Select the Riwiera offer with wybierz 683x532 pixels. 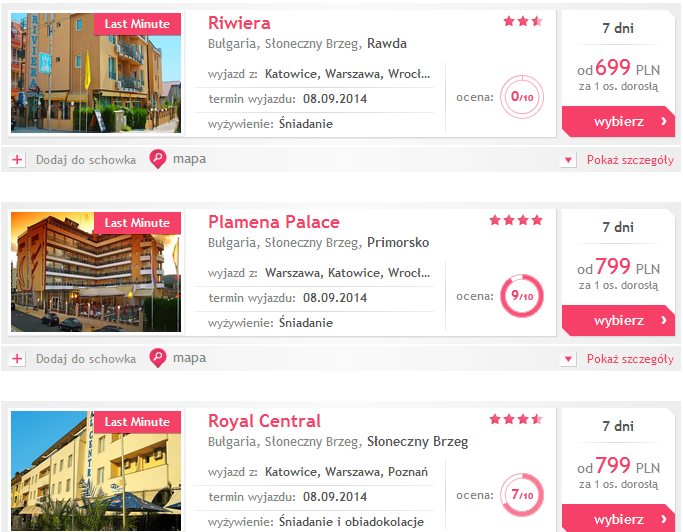(x=620, y=121)
